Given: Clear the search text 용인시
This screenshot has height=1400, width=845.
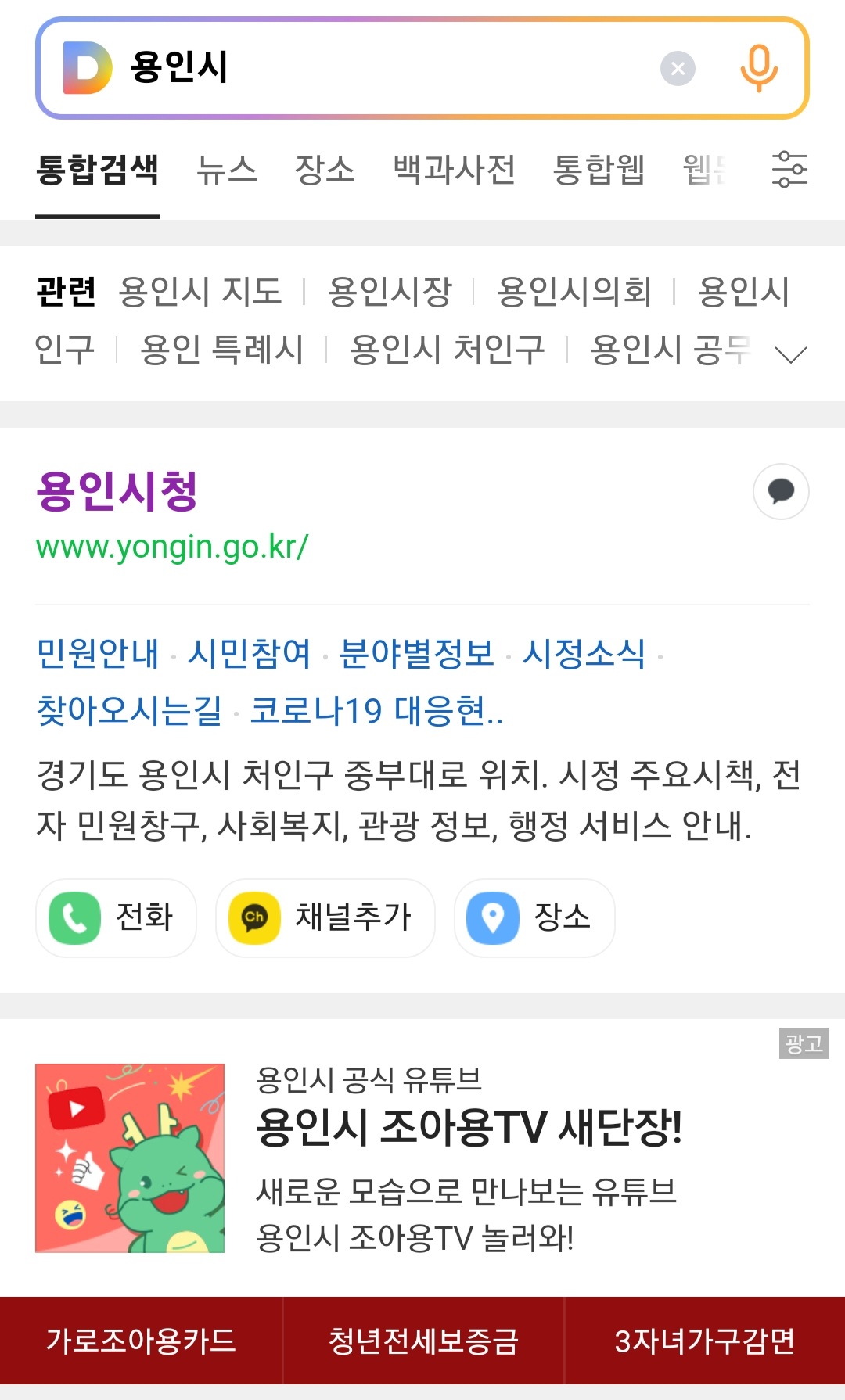Looking at the screenshot, I should (678, 69).
